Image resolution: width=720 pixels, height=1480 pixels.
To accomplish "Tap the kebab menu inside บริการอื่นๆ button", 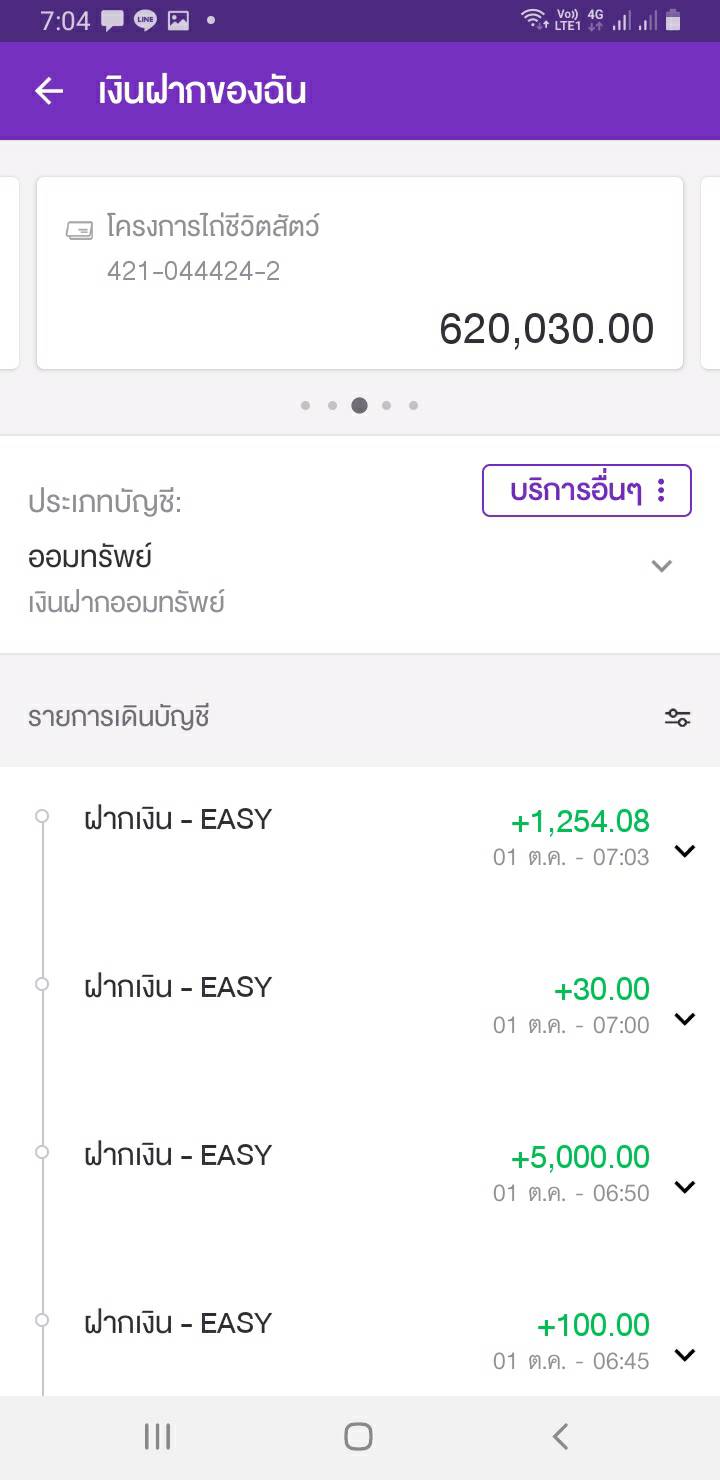I will point(660,490).
